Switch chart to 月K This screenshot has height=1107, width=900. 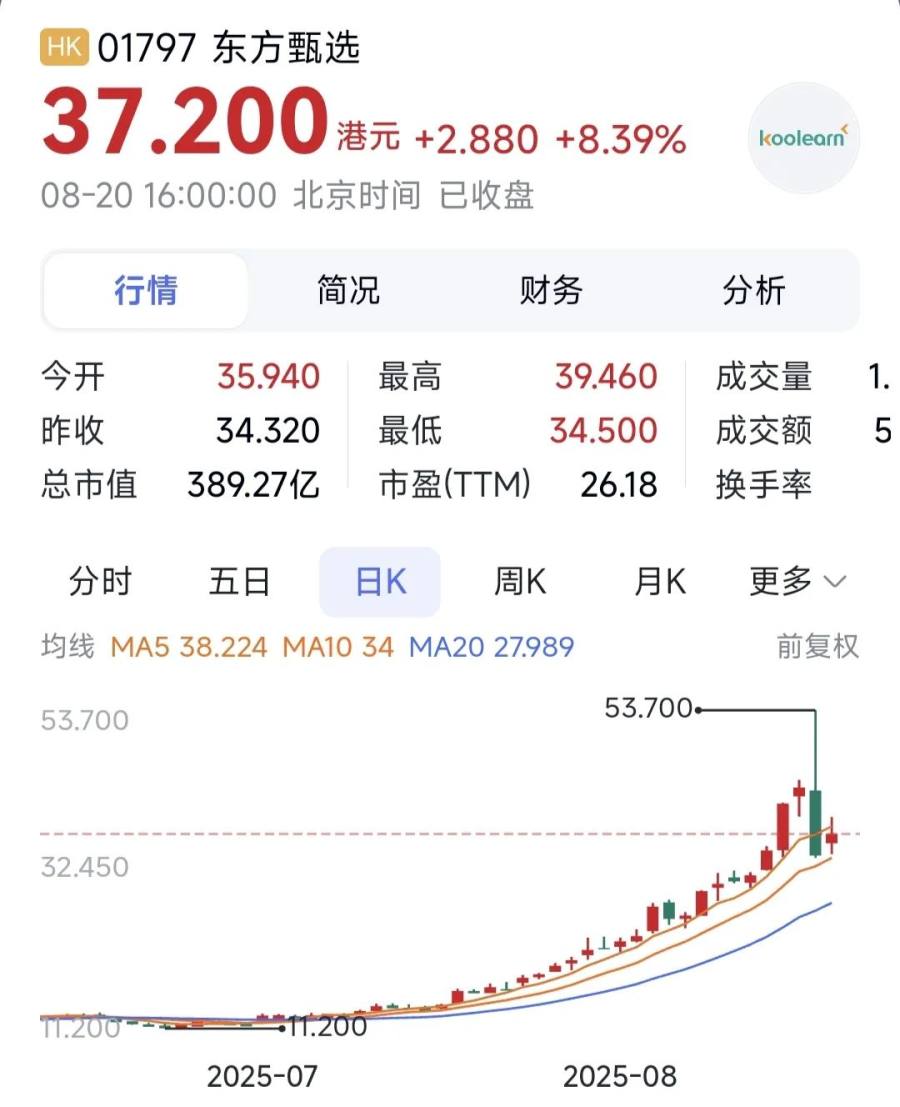[x=660, y=582]
